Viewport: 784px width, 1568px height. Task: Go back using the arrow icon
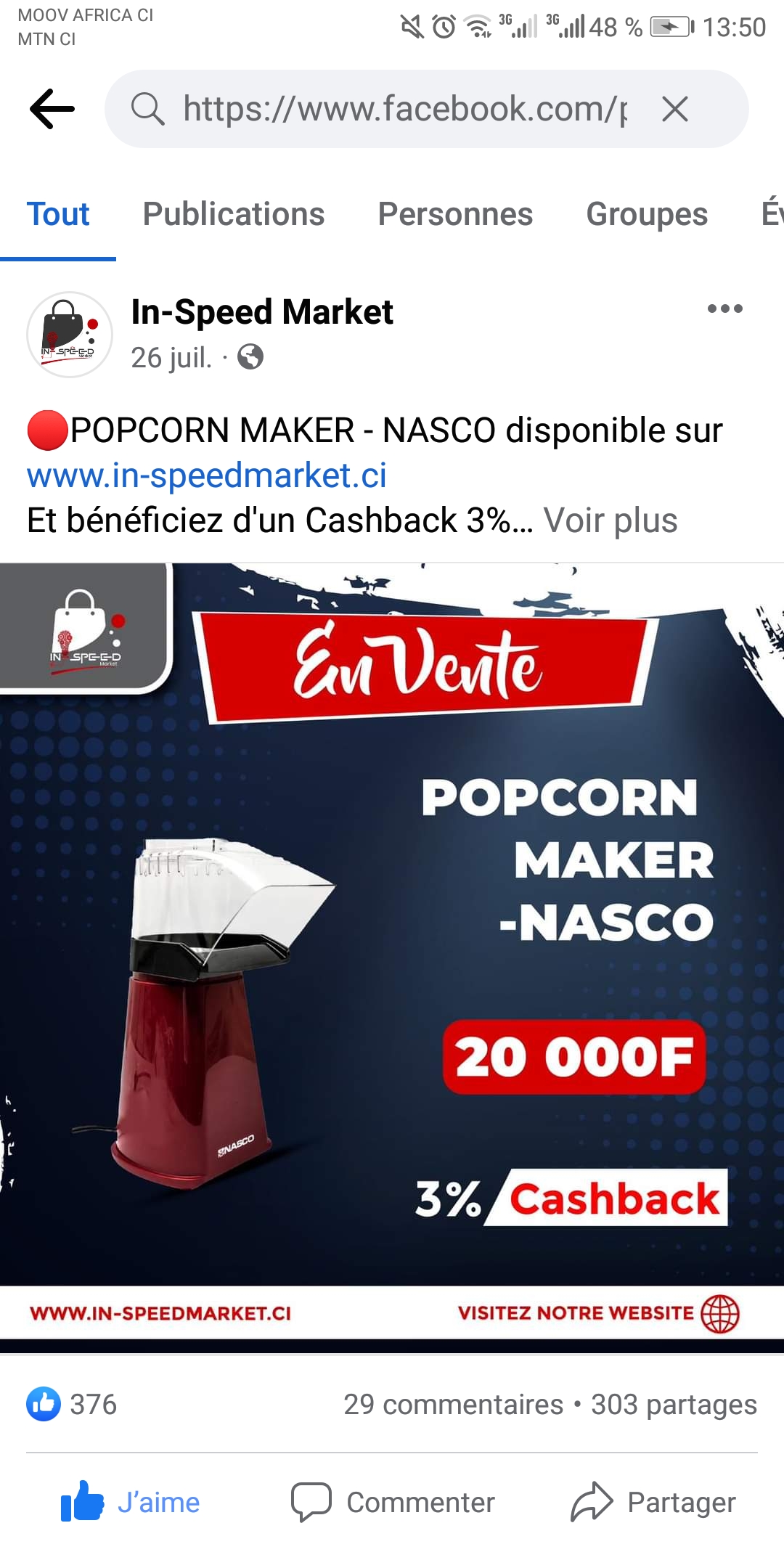click(x=52, y=109)
